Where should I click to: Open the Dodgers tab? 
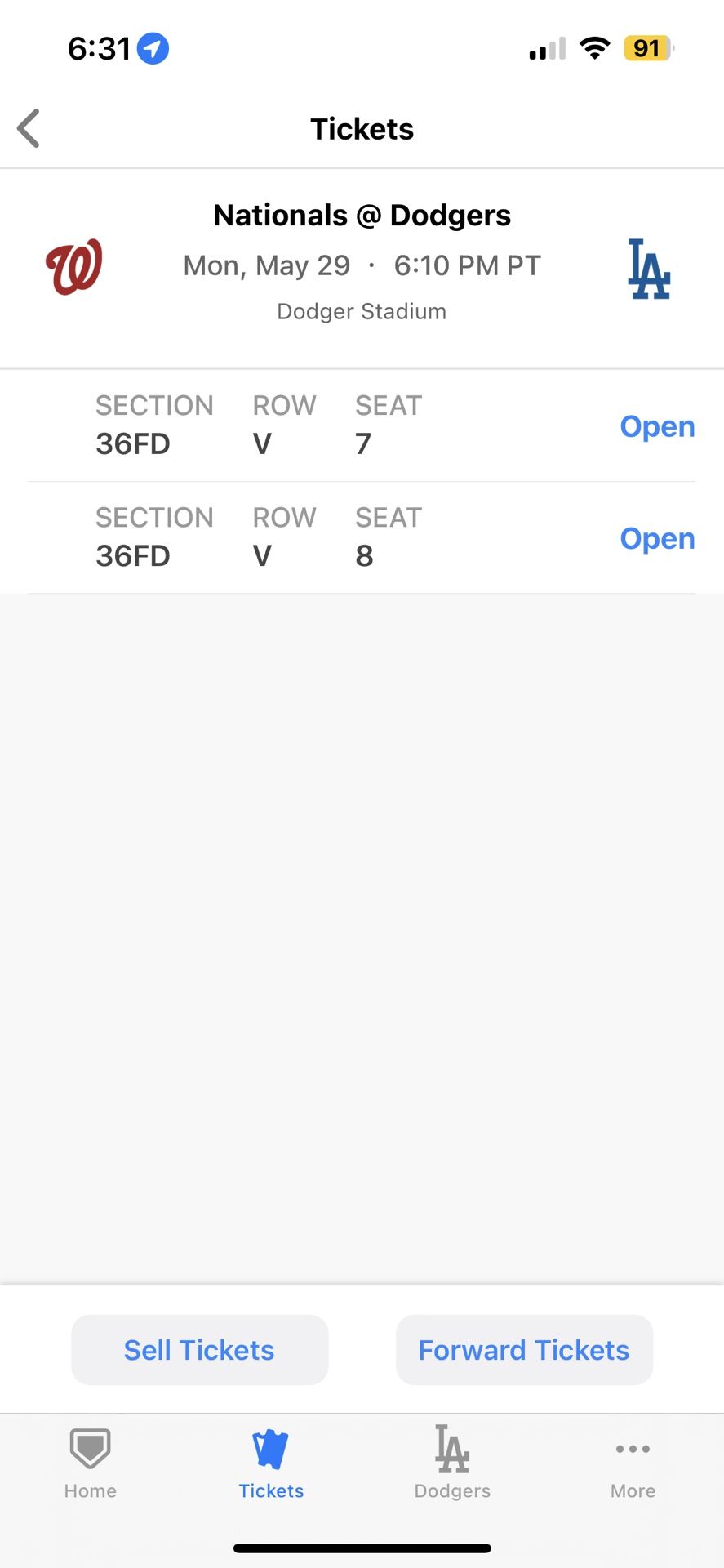click(x=452, y=1463)
